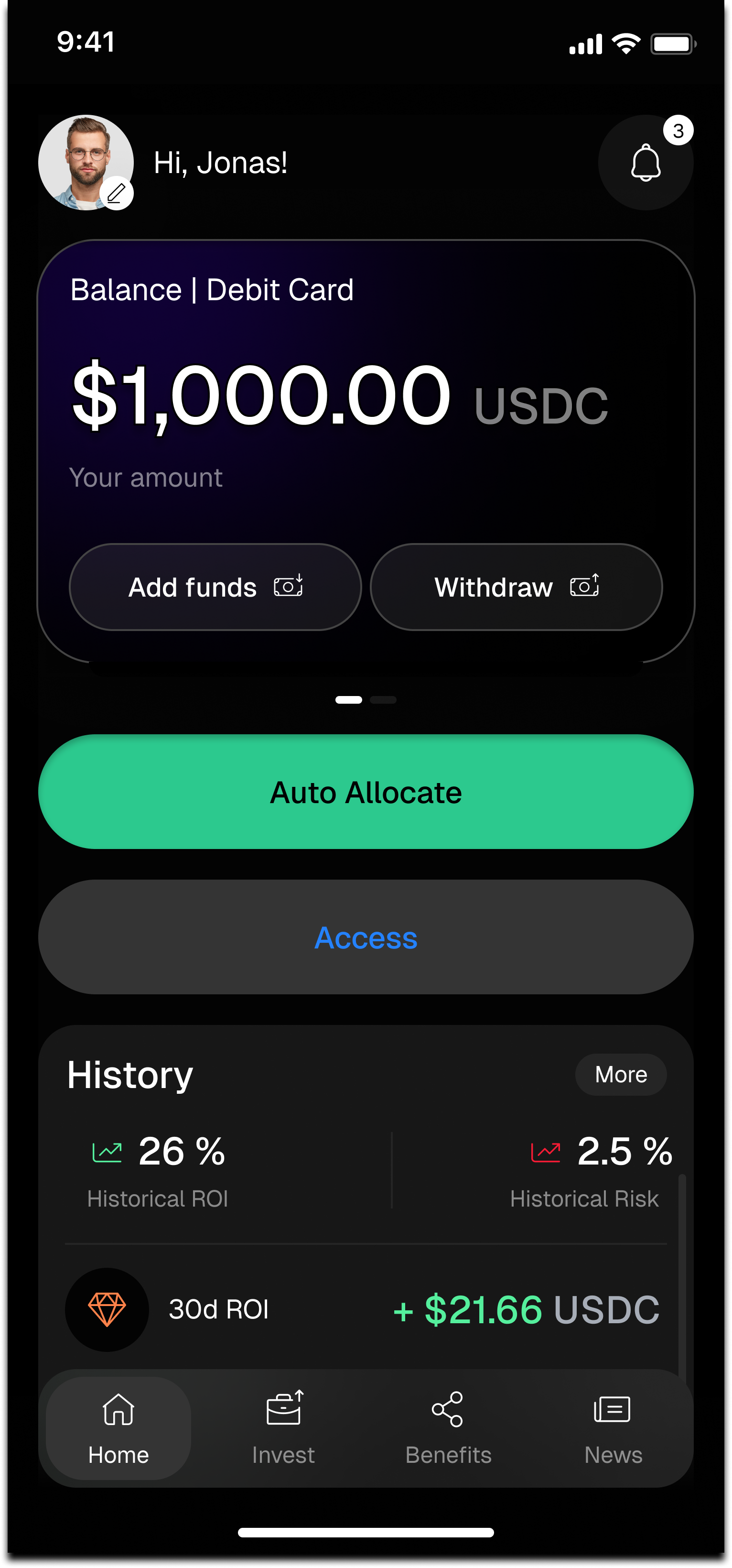This screenshot has height=1568, width=732.
Task: Start Auto Allocate
Action: pos(366,791)
